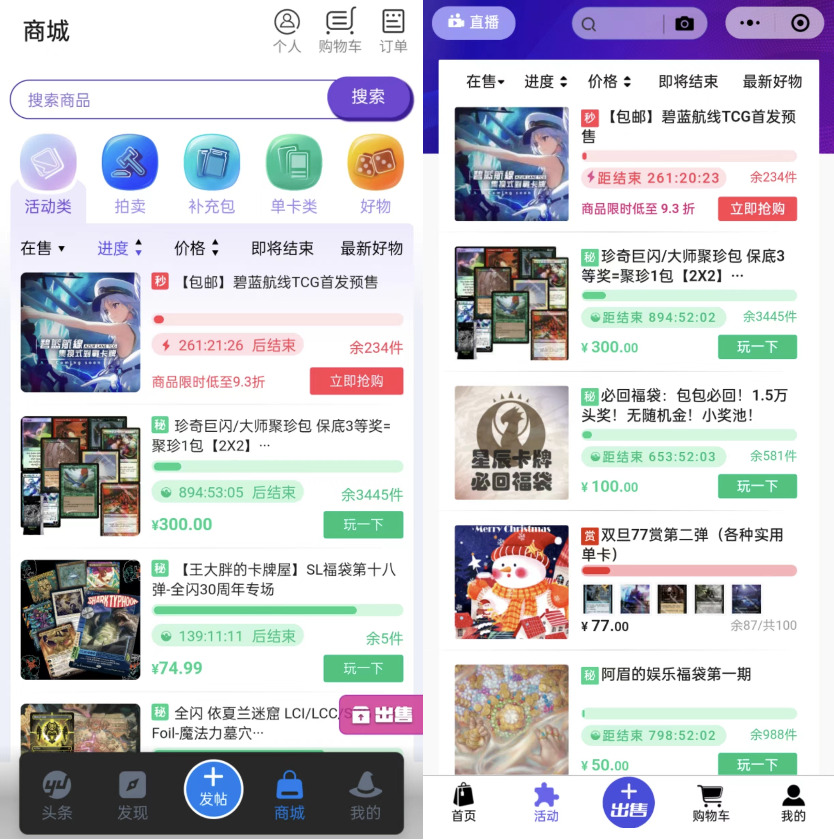Go to the 首页 home tab
The width and height of the screenshot is (834, 840).
click(x=463, y=802)
